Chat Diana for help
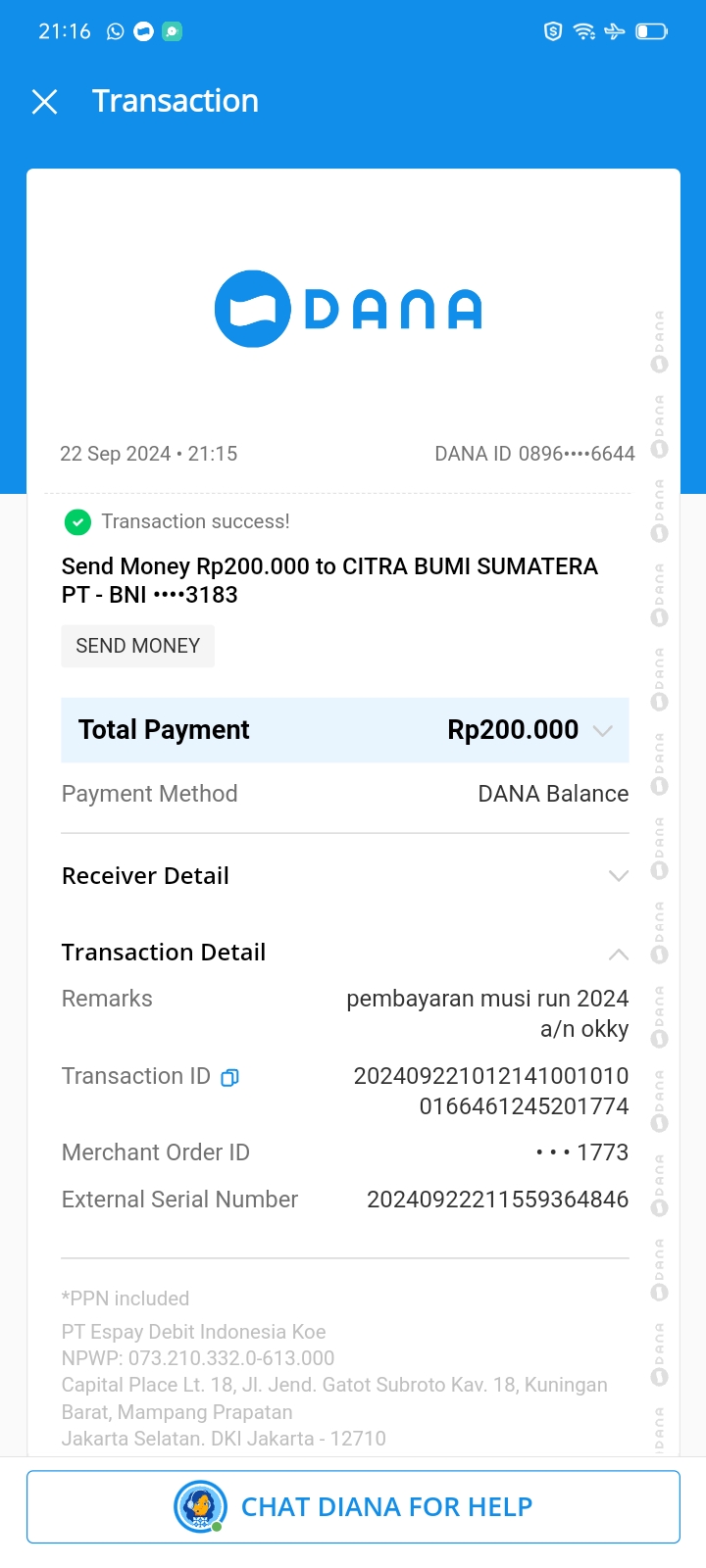Image resolution: width=706 pixels, height=1568 pixels. [353, 1507]
